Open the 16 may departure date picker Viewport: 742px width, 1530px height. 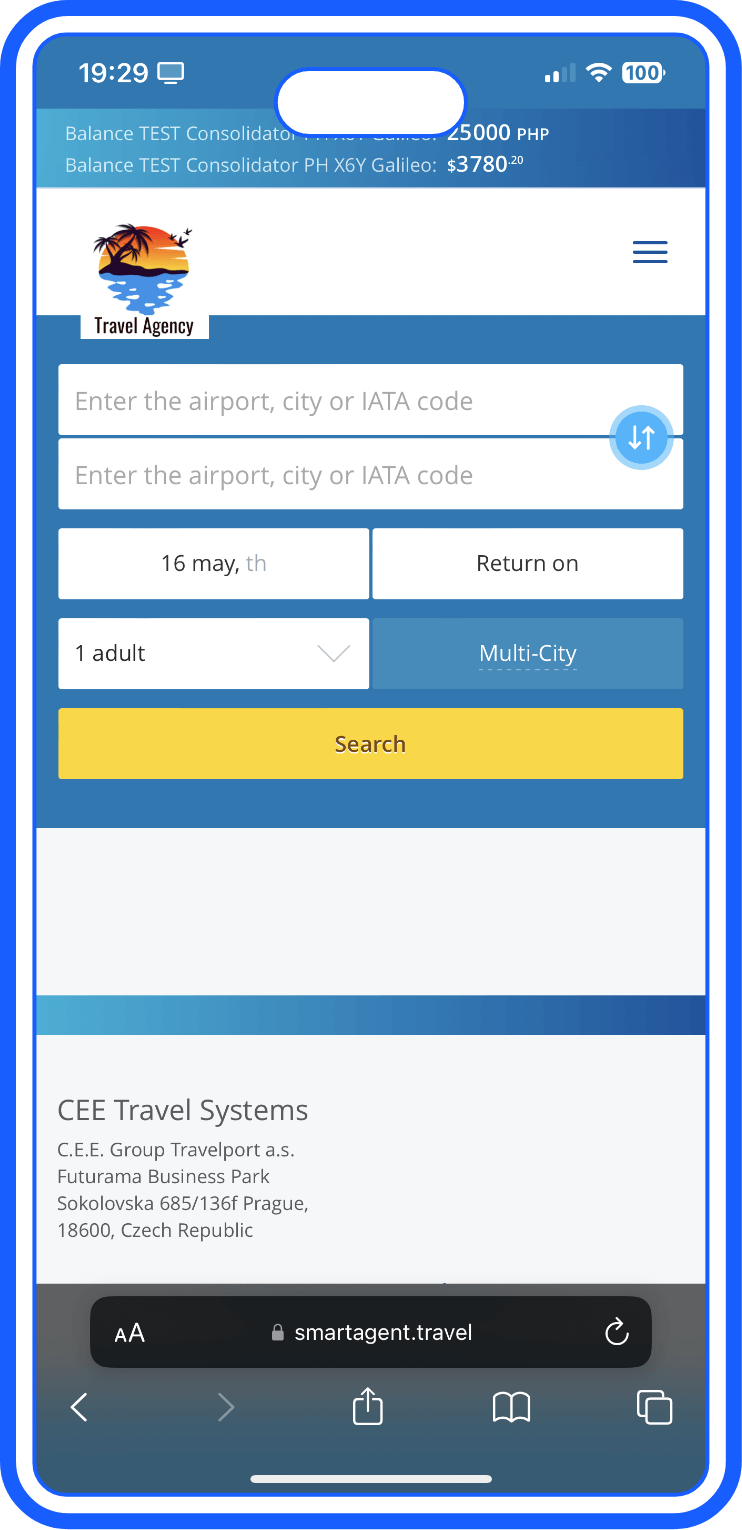point(214,564)
